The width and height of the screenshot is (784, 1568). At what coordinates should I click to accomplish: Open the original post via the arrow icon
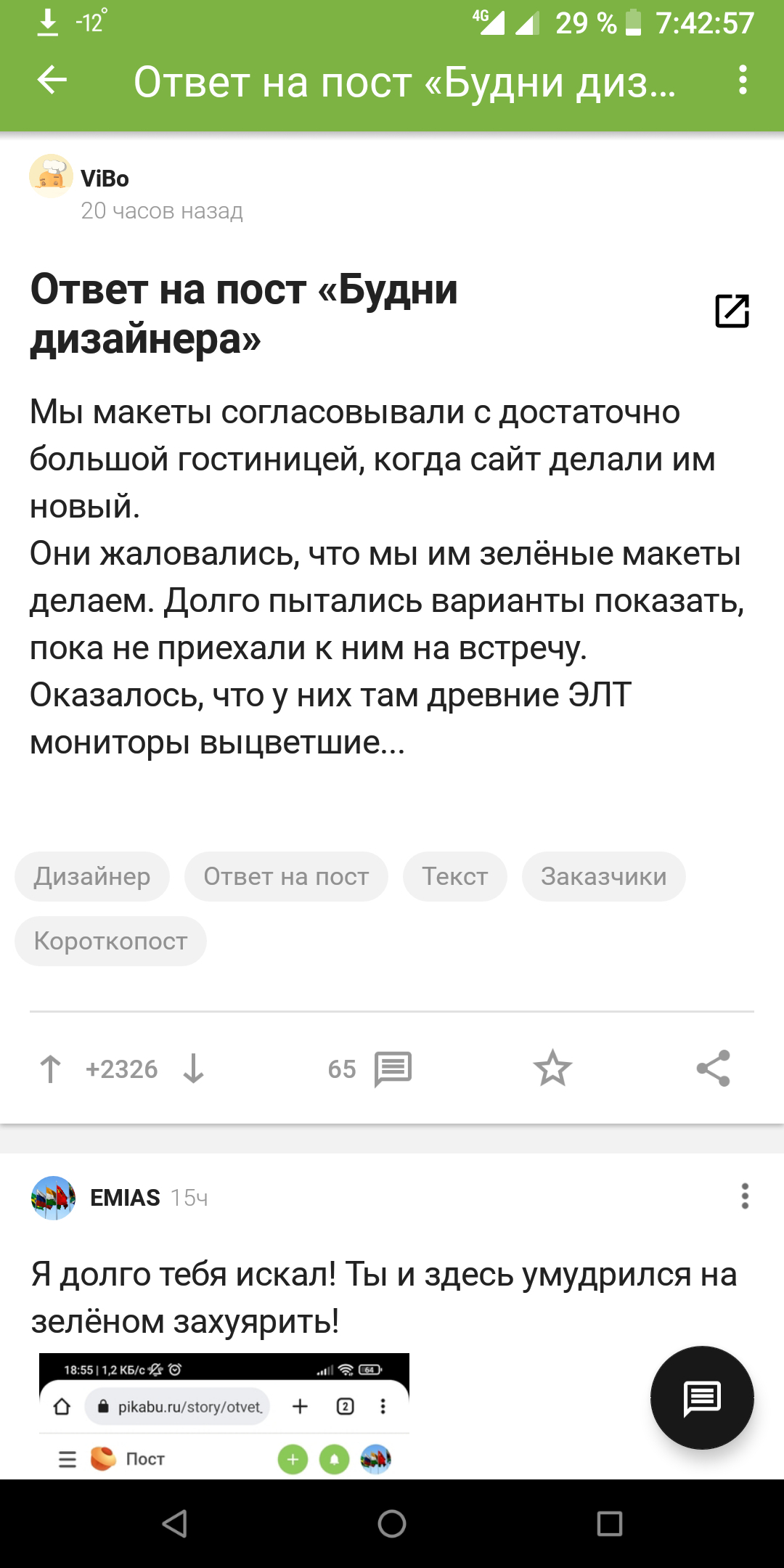[732, 311]
